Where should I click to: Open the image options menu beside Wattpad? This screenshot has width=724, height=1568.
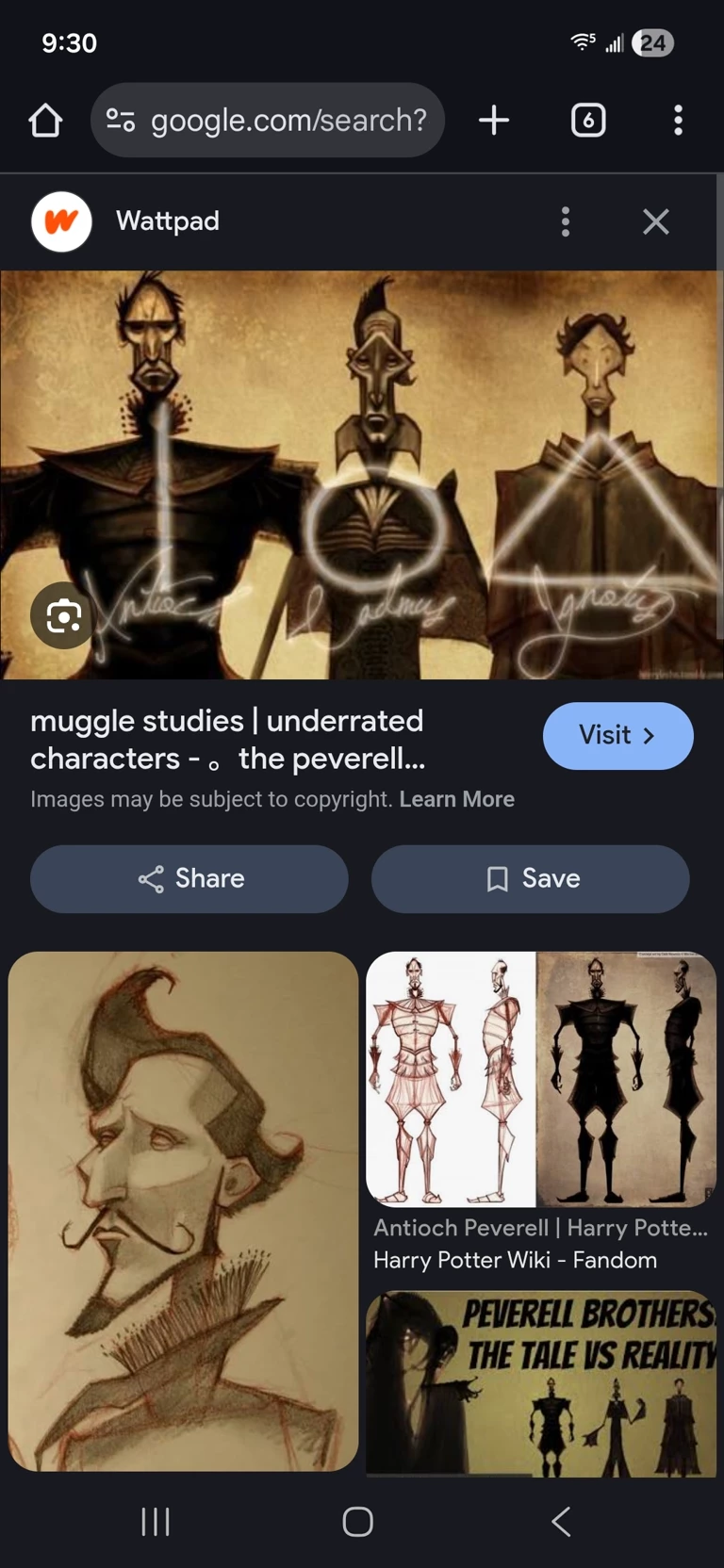point(566,221)
